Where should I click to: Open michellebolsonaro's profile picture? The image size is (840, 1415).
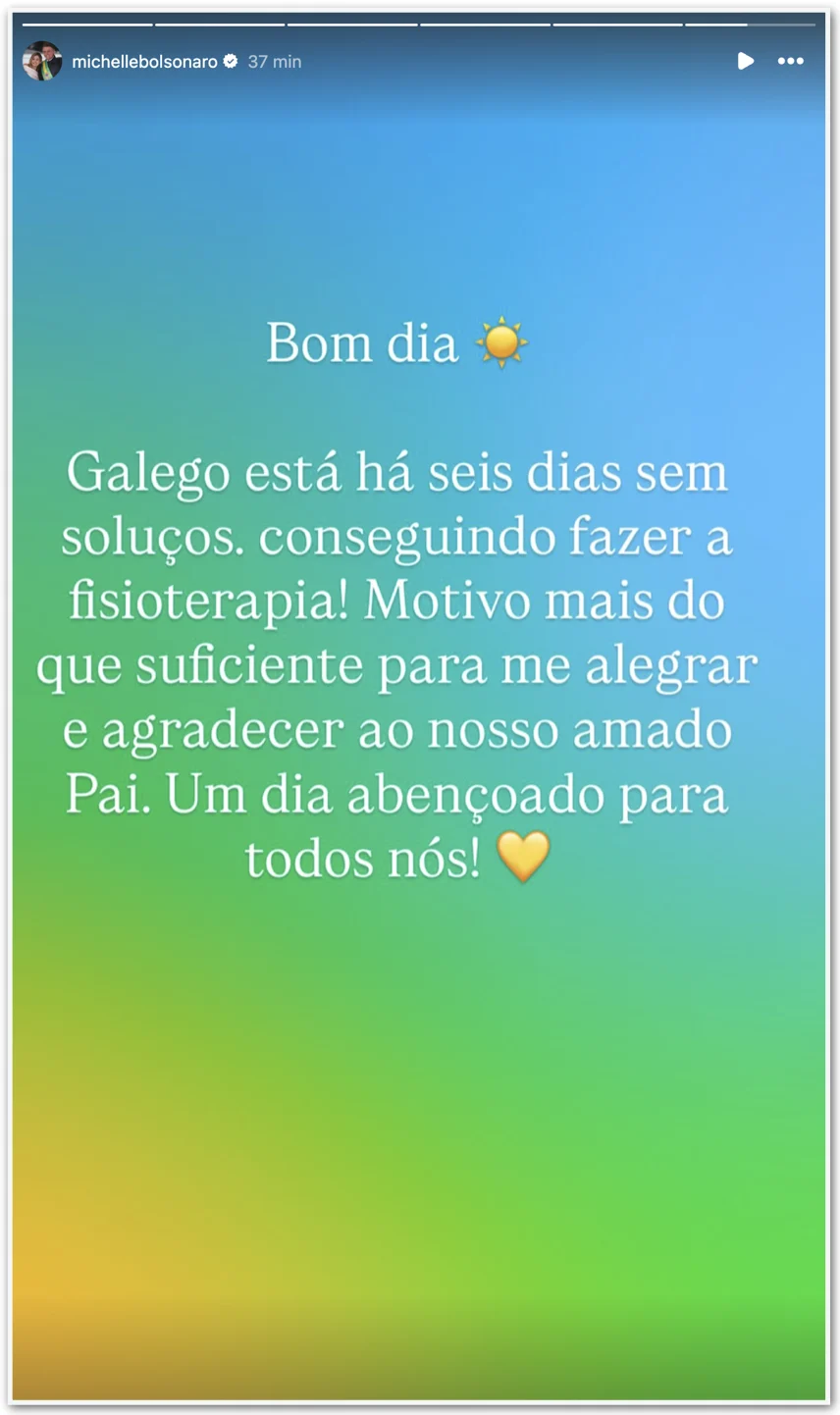tap(42, 61)
